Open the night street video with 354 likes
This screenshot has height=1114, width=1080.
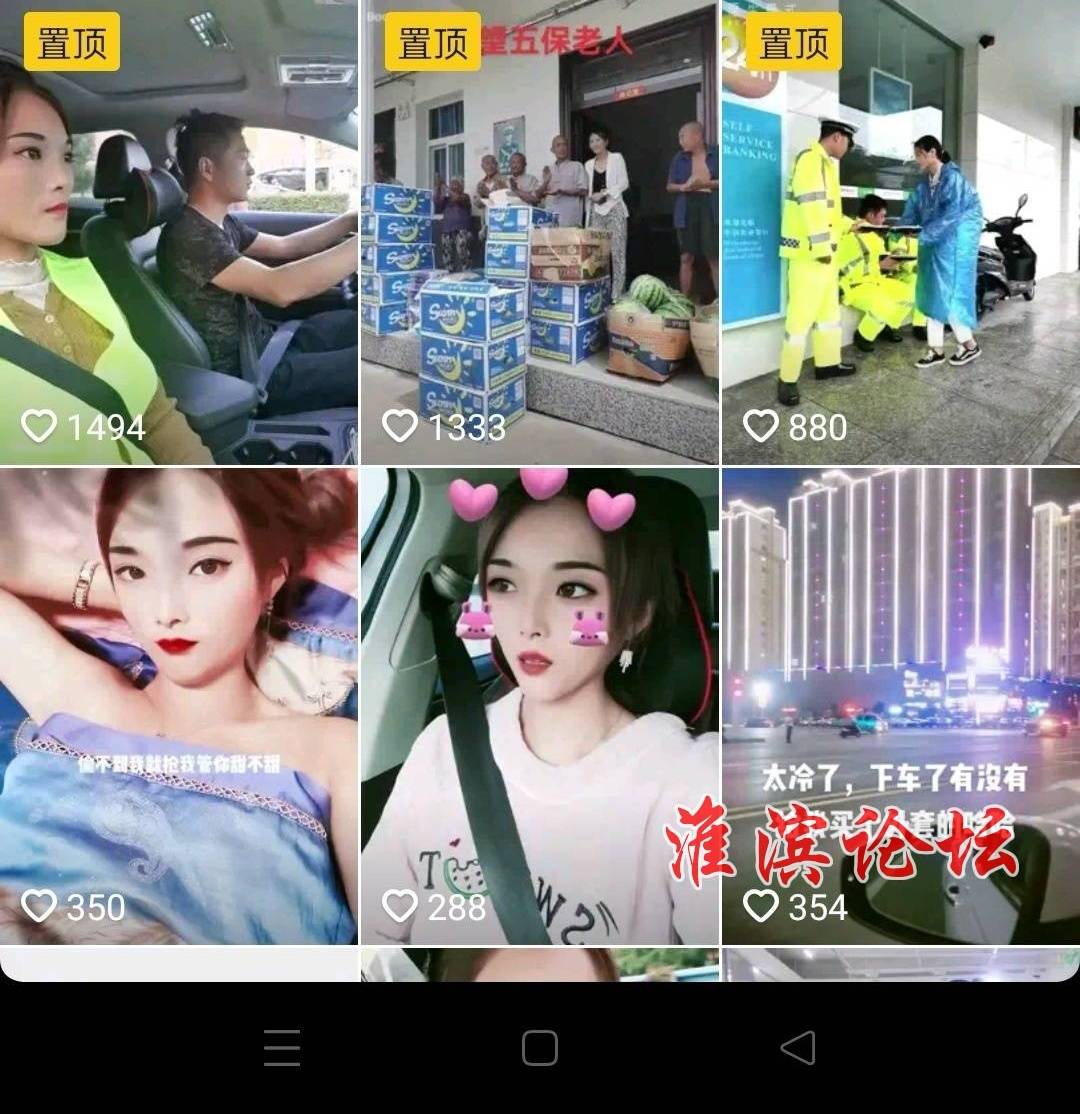tap(900, 706)
